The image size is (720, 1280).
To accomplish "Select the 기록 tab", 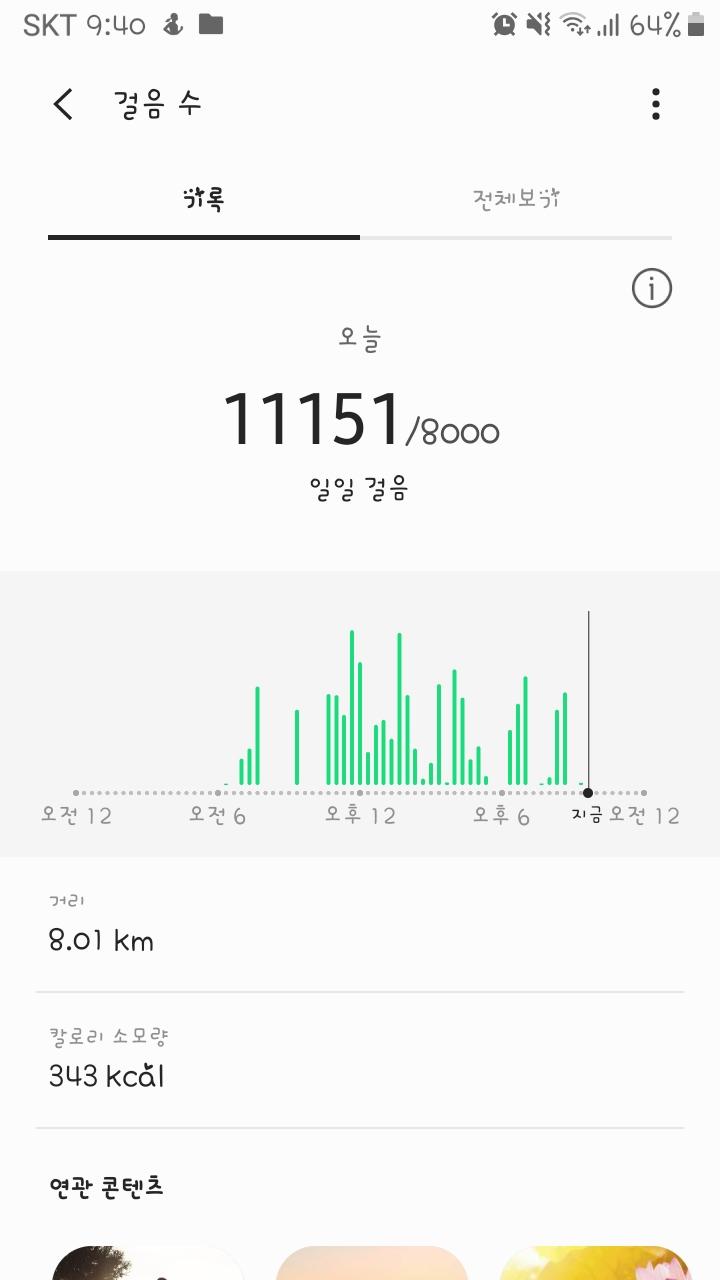I will tap(204, 198).
